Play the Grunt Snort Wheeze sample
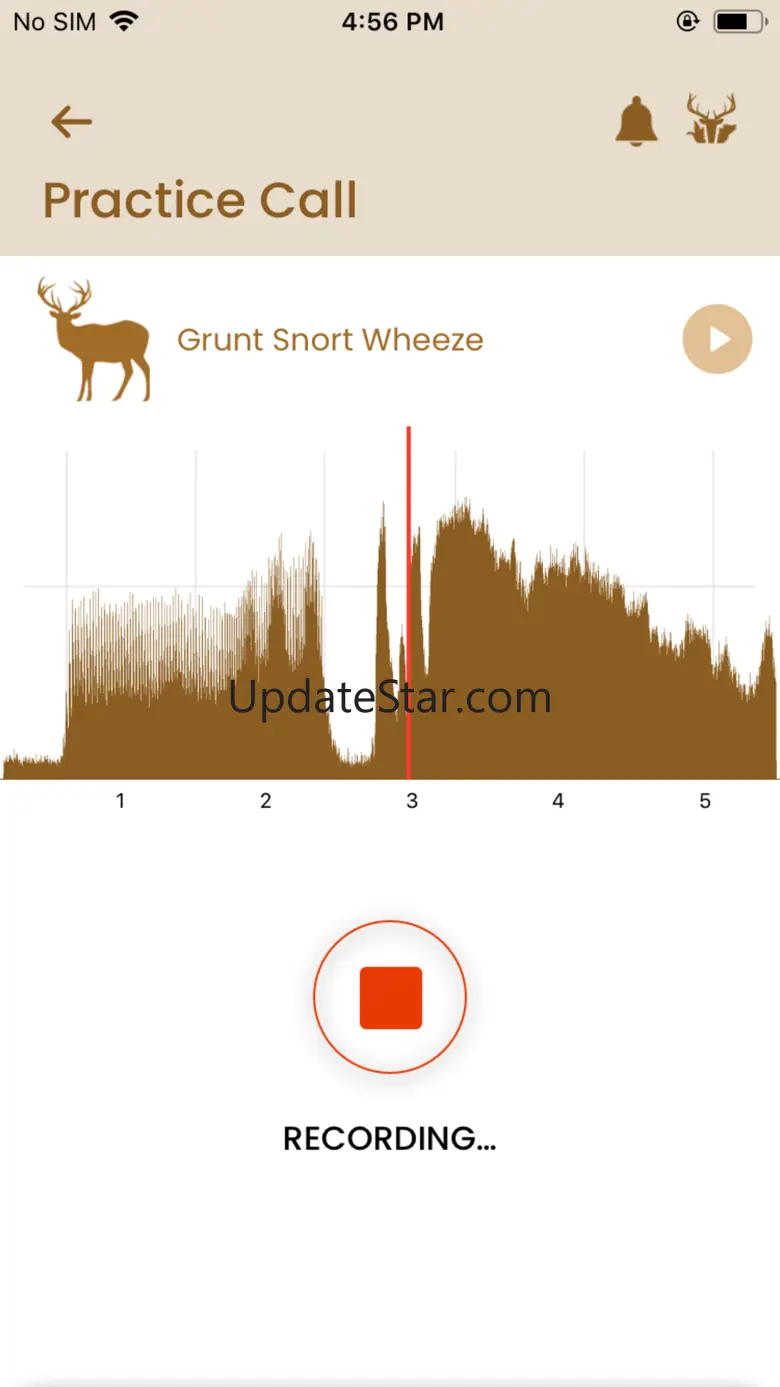This screenshot has width=780, height=1387. 717,339
